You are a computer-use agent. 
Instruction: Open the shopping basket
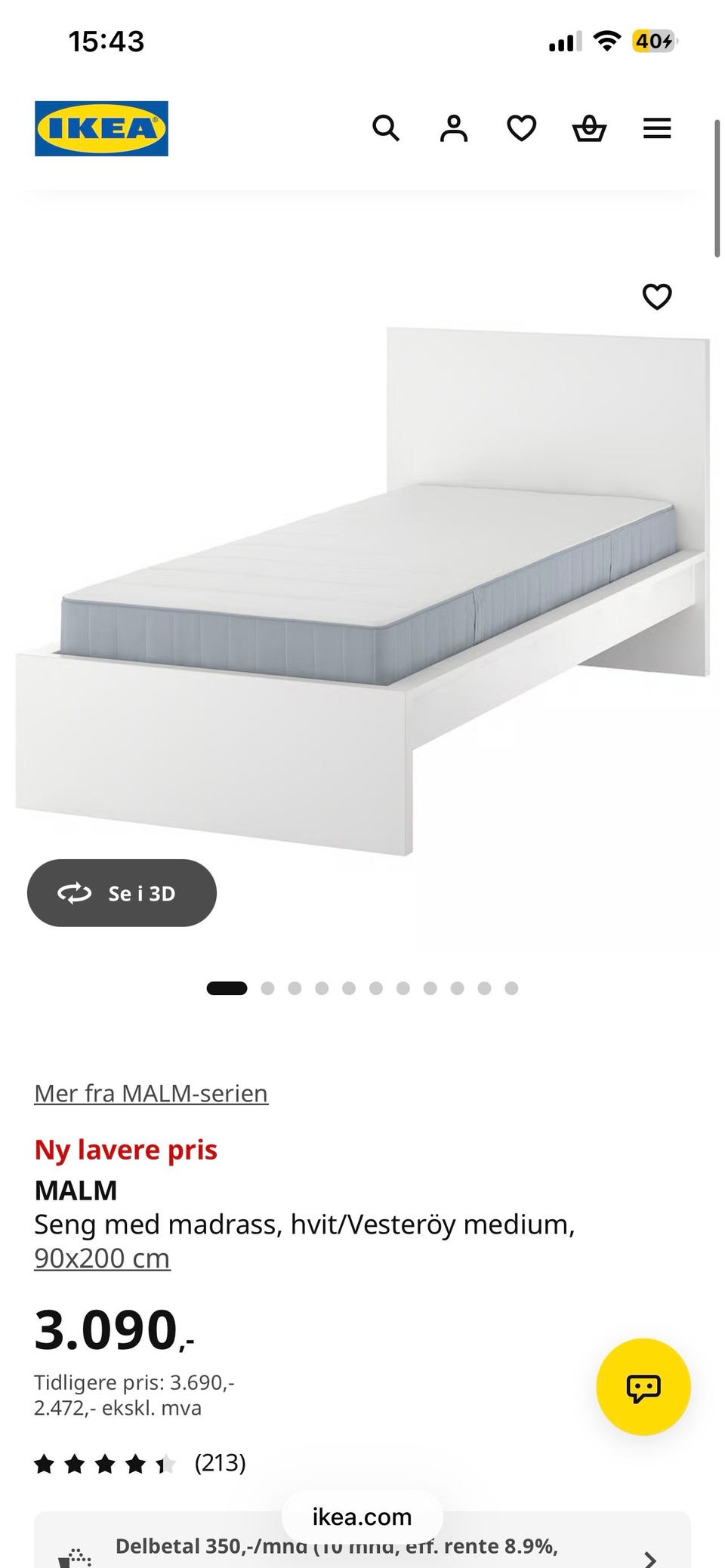click(x=589, y=128)
